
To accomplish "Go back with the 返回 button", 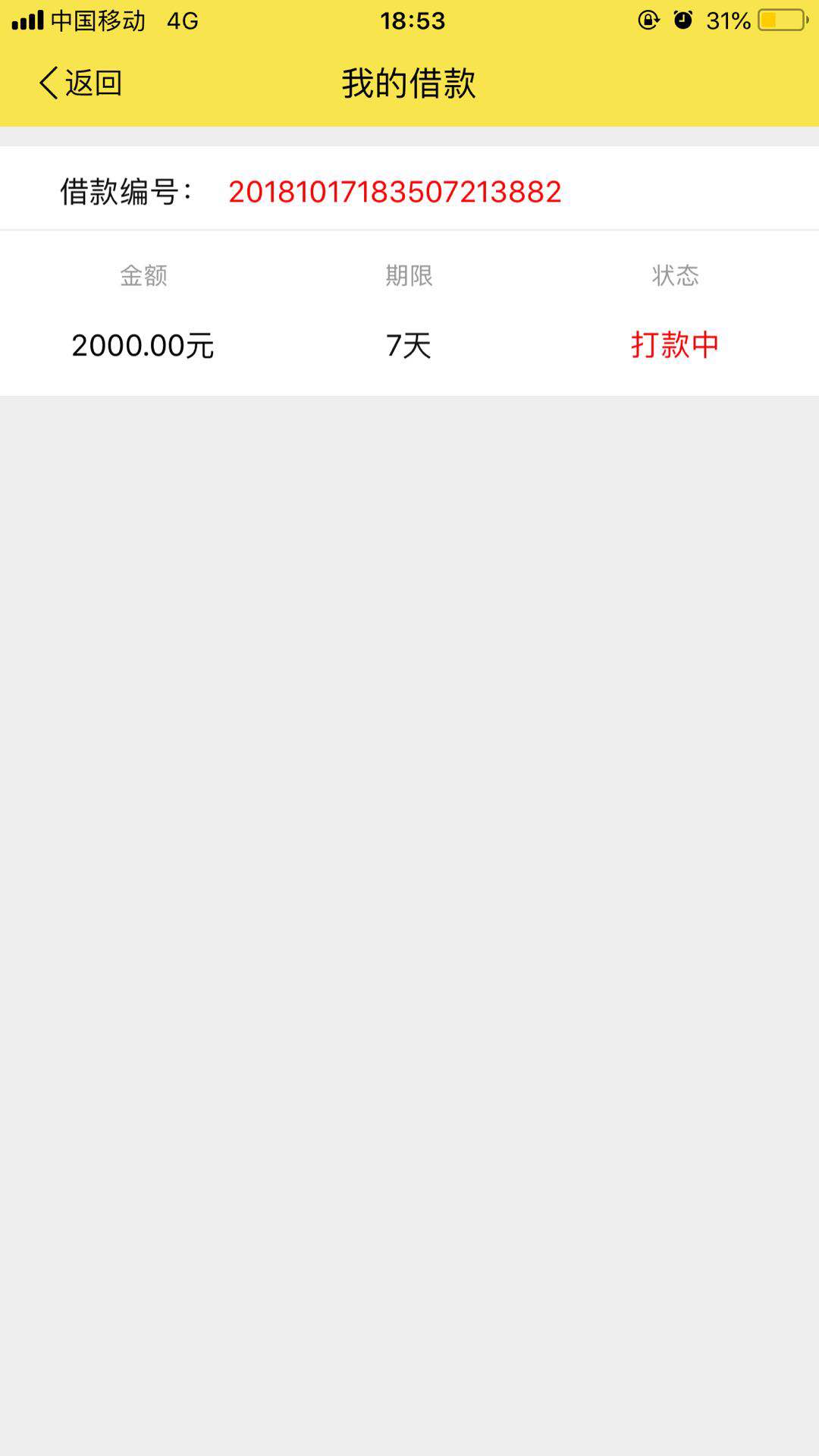I will point(80,83).
